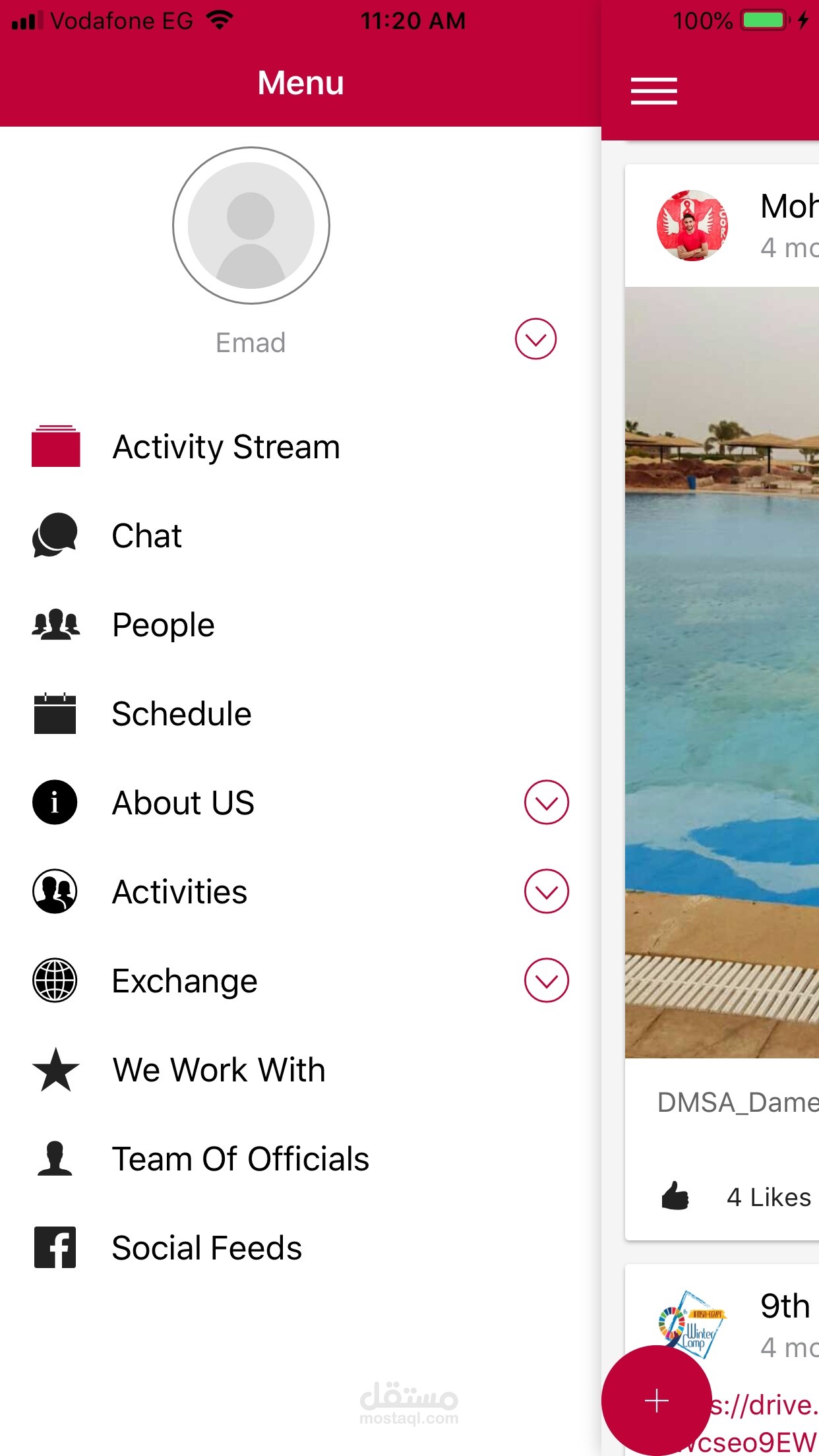View the Schedule
Screen dimensions: 819x1456
[181, 713]
